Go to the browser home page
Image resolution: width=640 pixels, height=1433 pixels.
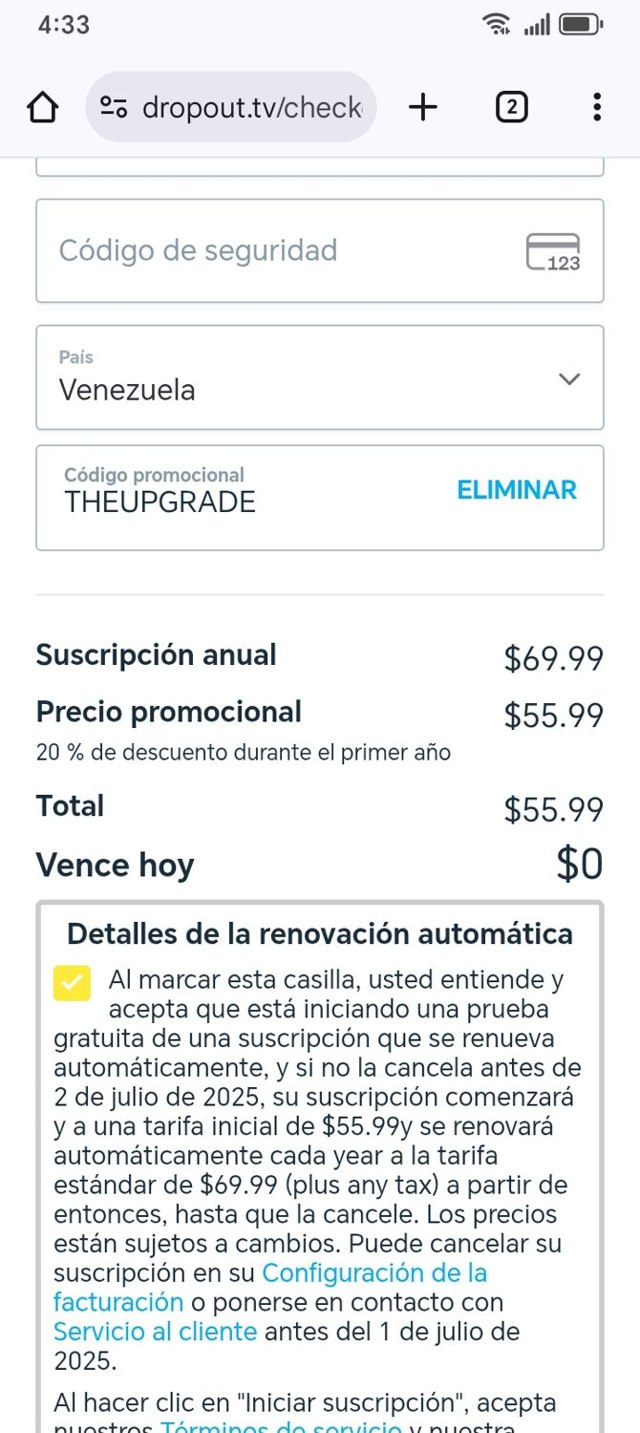click(42, 107)
